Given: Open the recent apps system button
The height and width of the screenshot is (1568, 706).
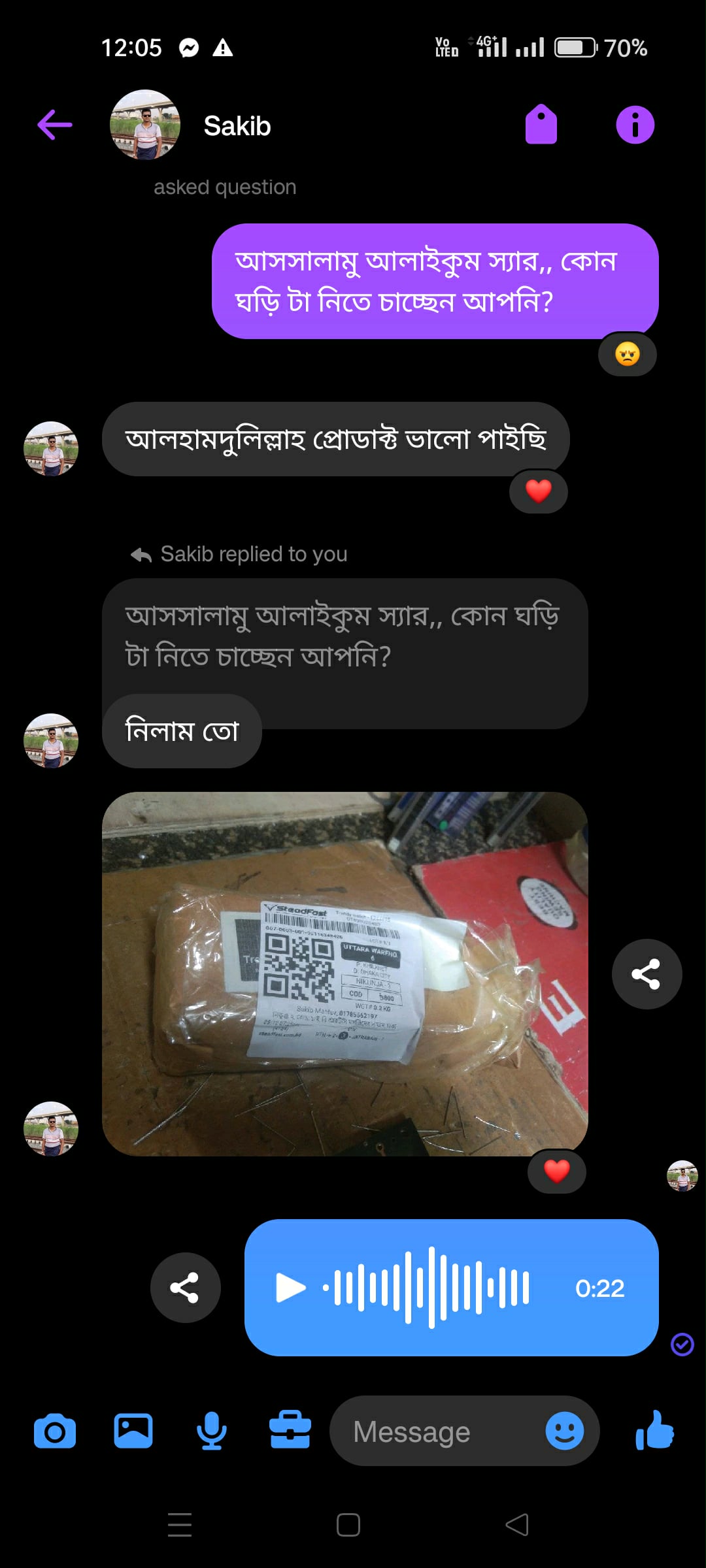Looking at the screenshot, I should [180, 1525].
